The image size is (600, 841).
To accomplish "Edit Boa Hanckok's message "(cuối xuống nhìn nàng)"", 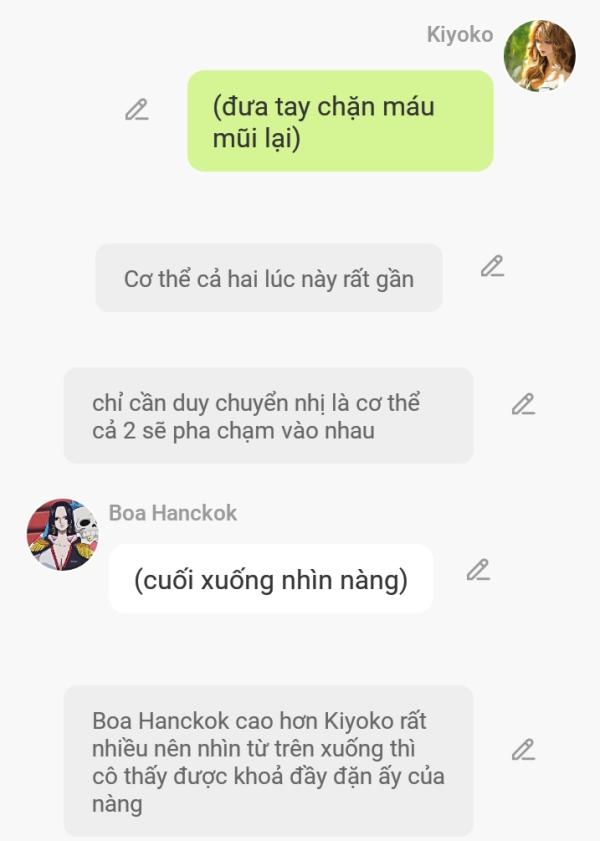I will click(478, 571).
